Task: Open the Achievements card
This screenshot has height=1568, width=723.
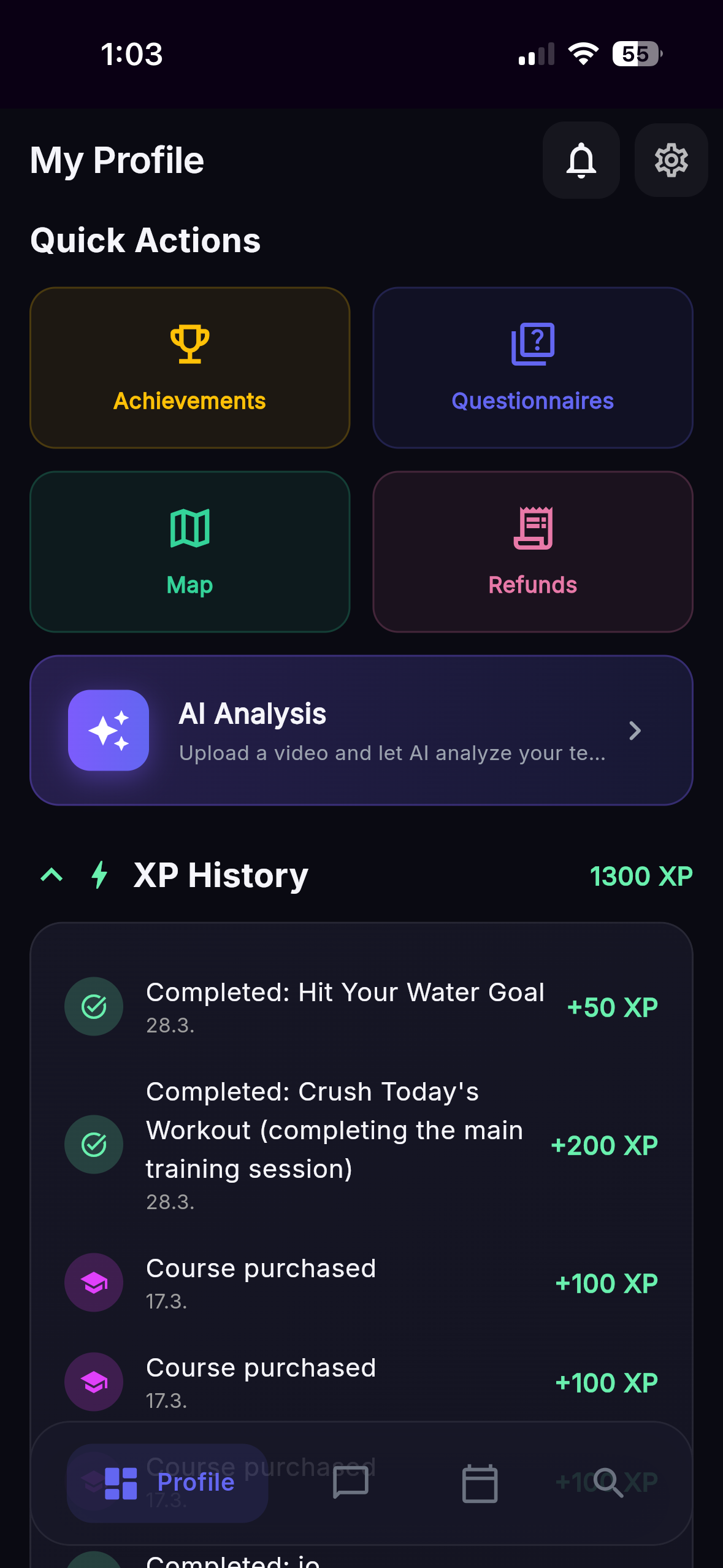Action: 190,367
